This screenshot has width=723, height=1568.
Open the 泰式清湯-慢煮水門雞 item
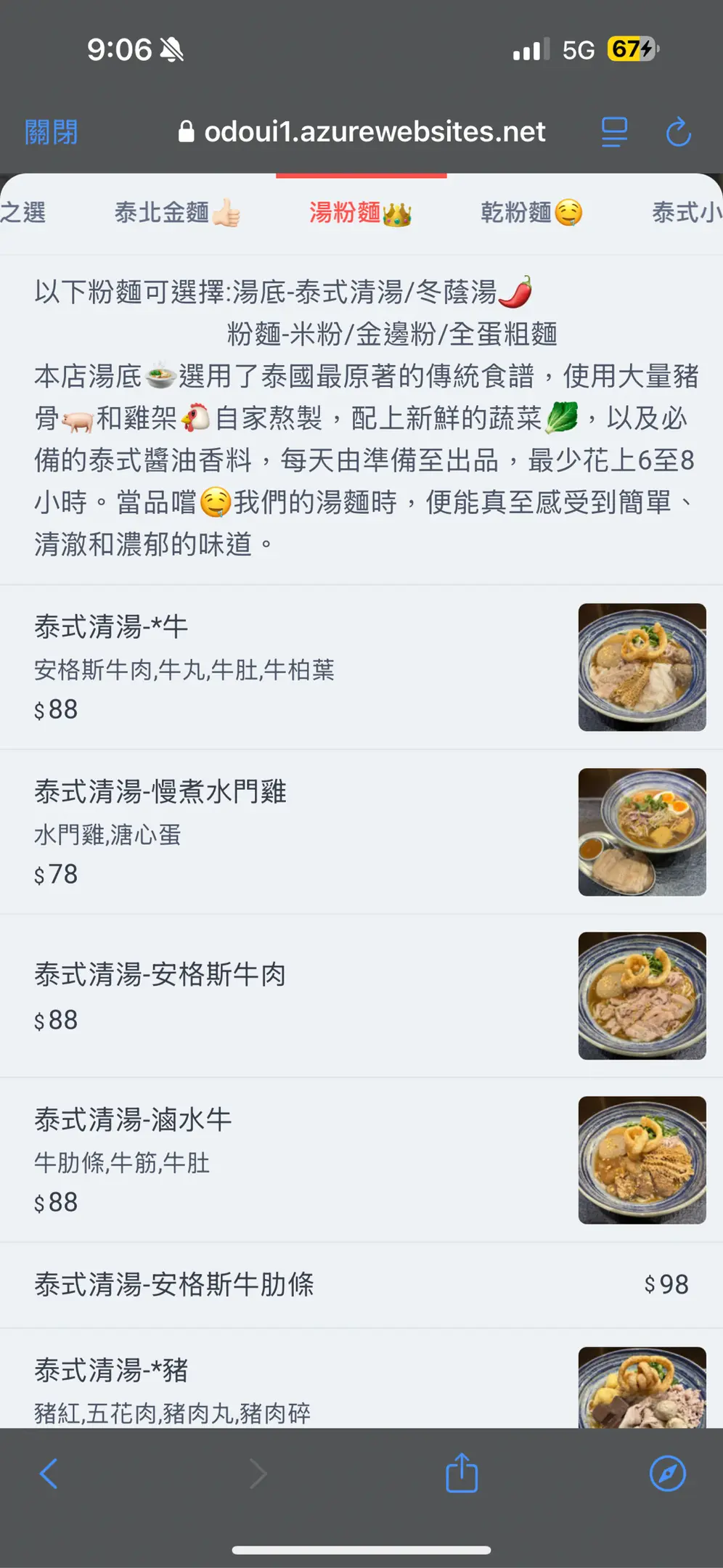361,832
